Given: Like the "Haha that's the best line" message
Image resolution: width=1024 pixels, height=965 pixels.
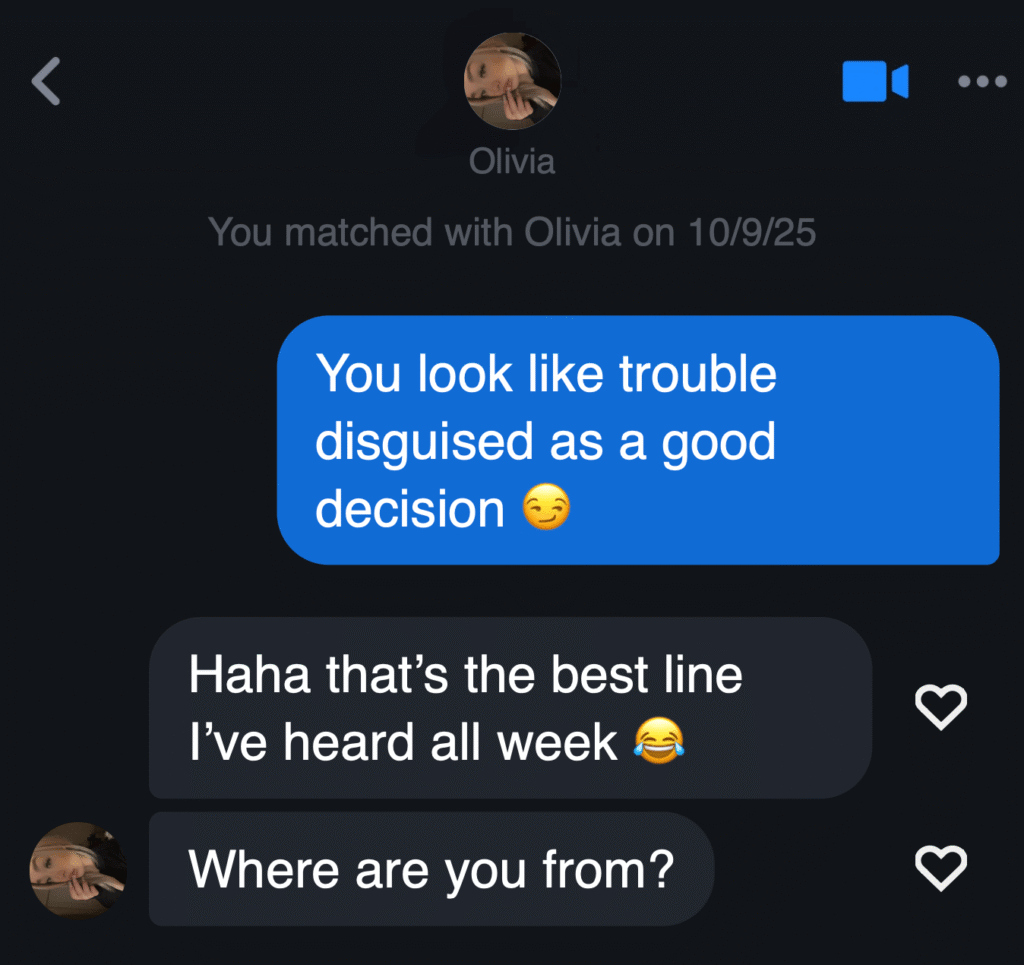Looking at the screenshot, I should tap(941, 708).
